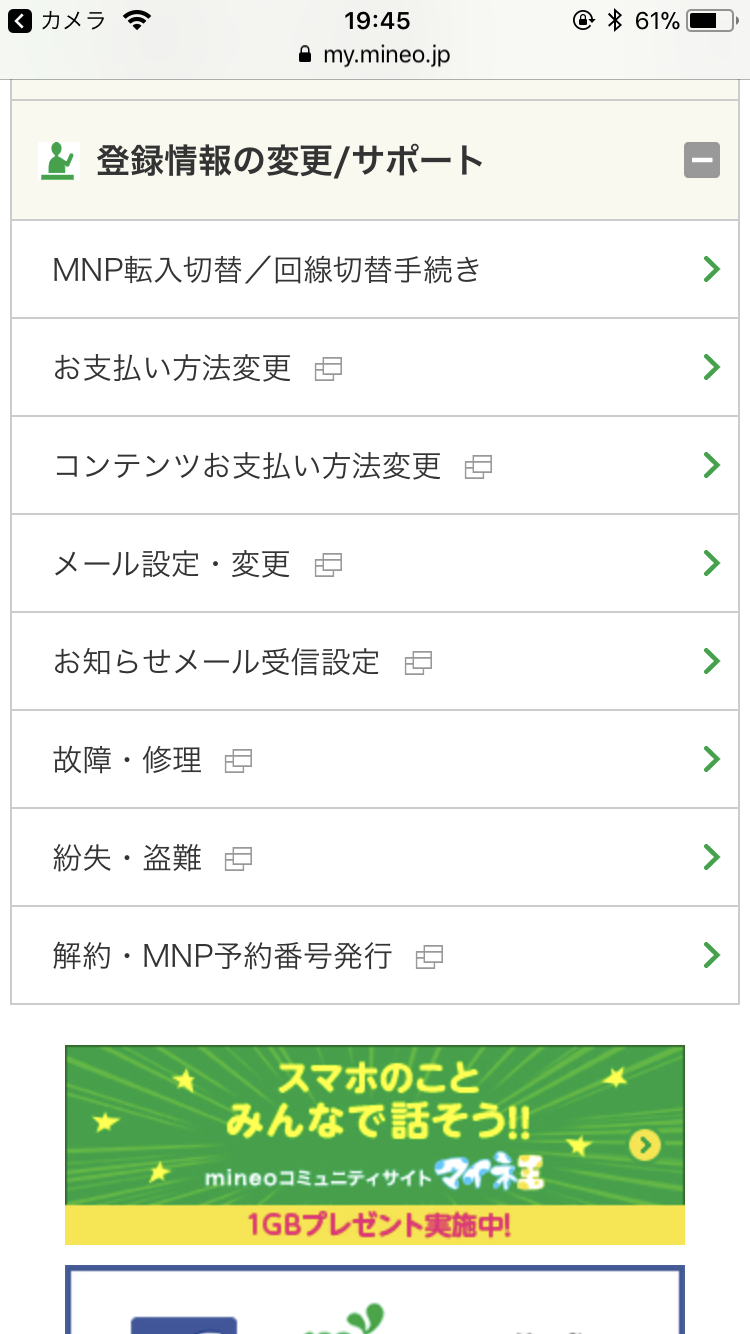This screenshot has height=1334, width=750.
Task: Open MNP転入切替／回線切替手続き
Action: click(x=375, y=269)
